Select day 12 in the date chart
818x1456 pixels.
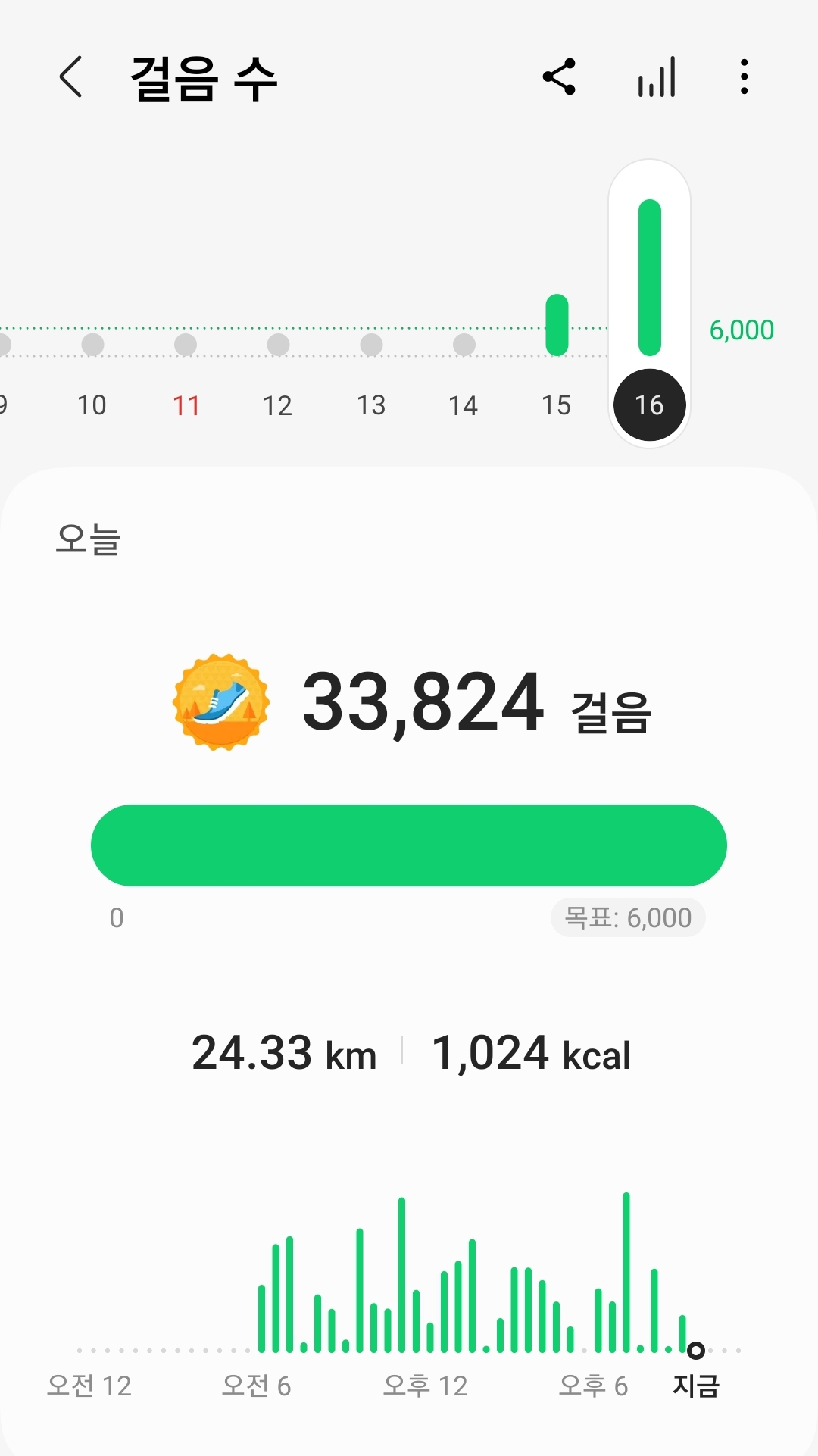[x=278, y=405]
